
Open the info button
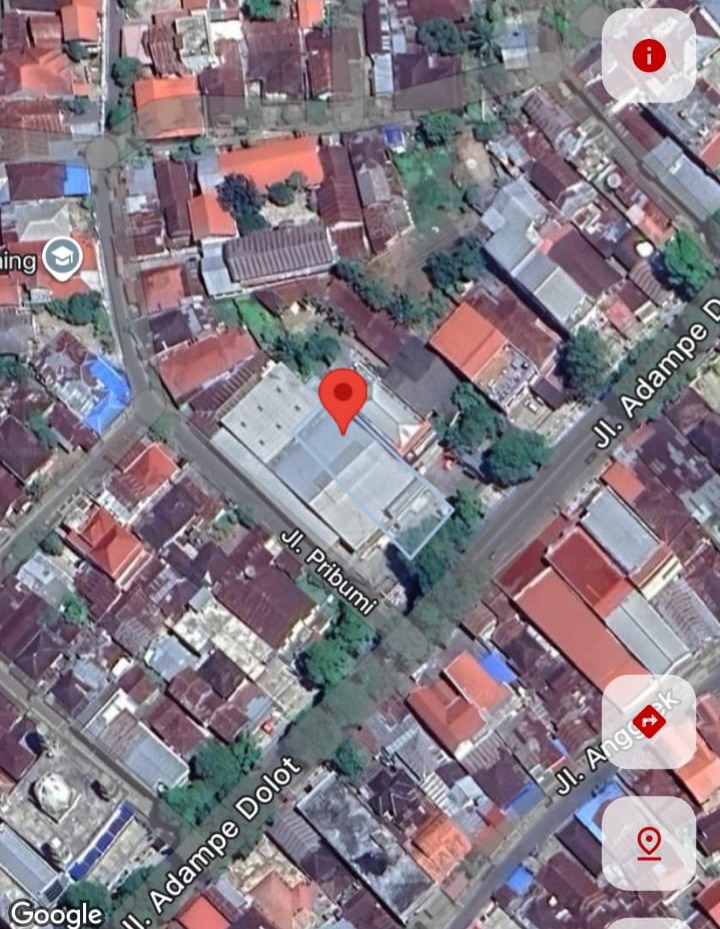click(x=648, y=56)
